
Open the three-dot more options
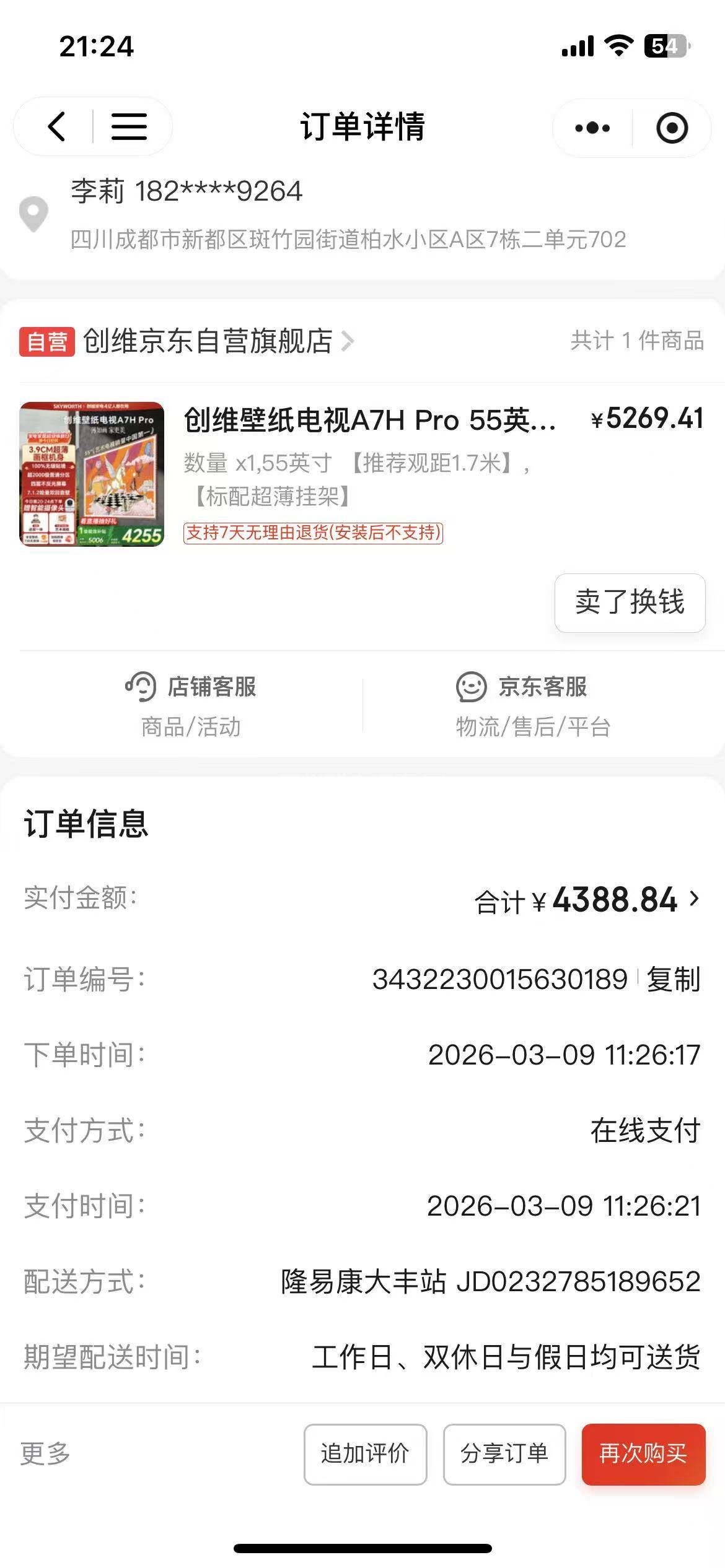(x=592, y=128)
